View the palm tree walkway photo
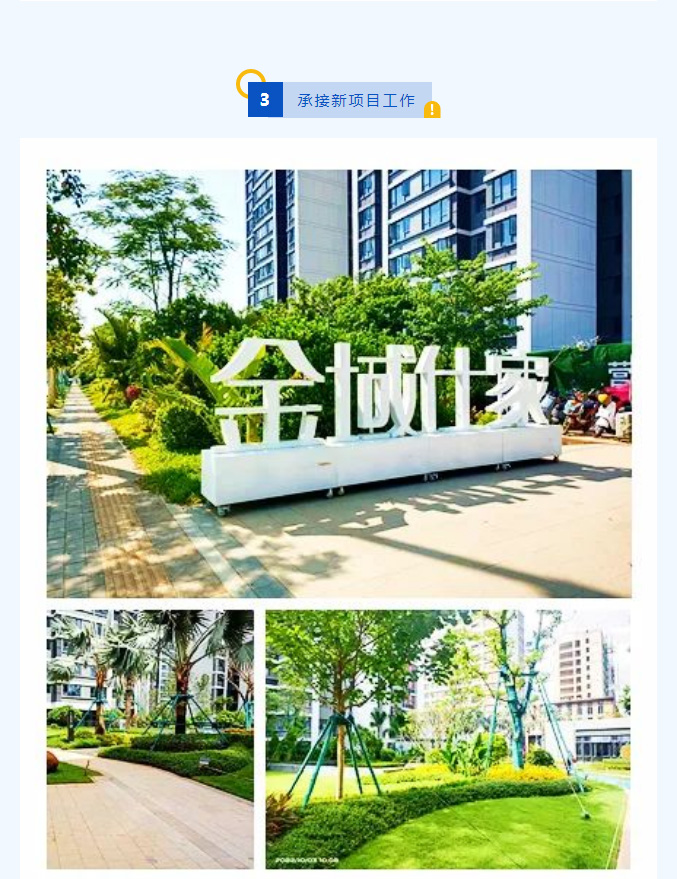Image resolution: width=677 pixels, height=879 pixels. click(150, 739)
